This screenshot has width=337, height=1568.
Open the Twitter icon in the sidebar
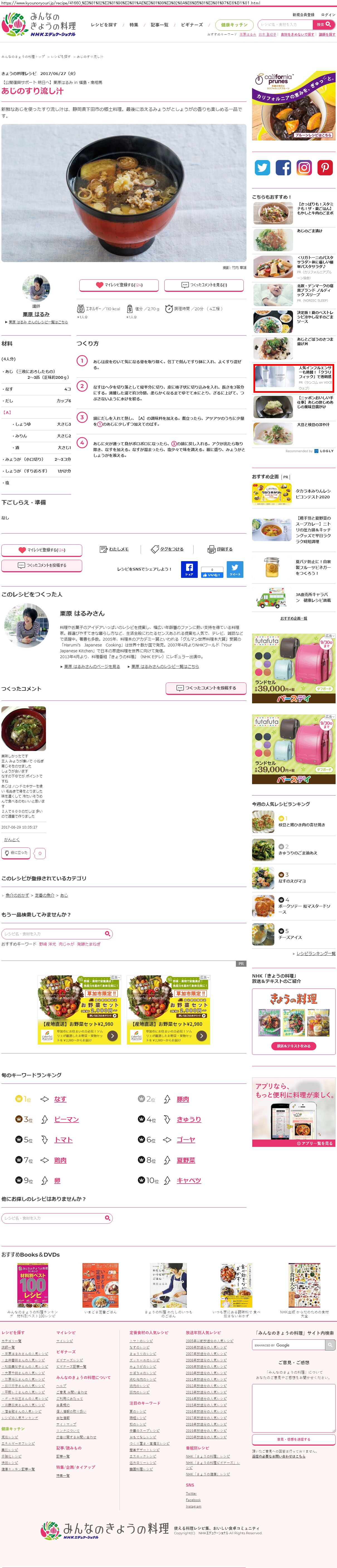[262, 167]
